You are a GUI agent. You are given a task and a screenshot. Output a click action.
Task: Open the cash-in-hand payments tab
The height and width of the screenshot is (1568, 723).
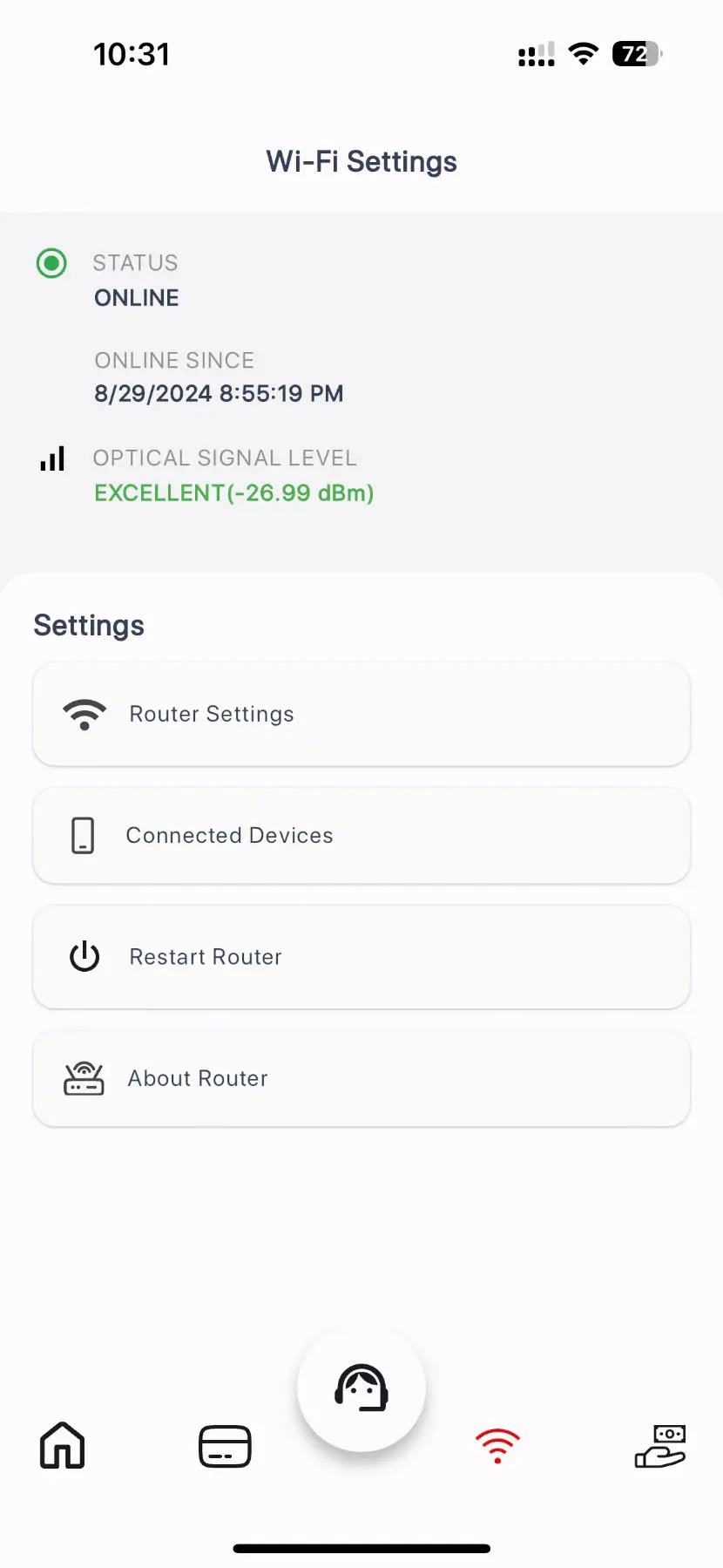(x=660, y=1446)
